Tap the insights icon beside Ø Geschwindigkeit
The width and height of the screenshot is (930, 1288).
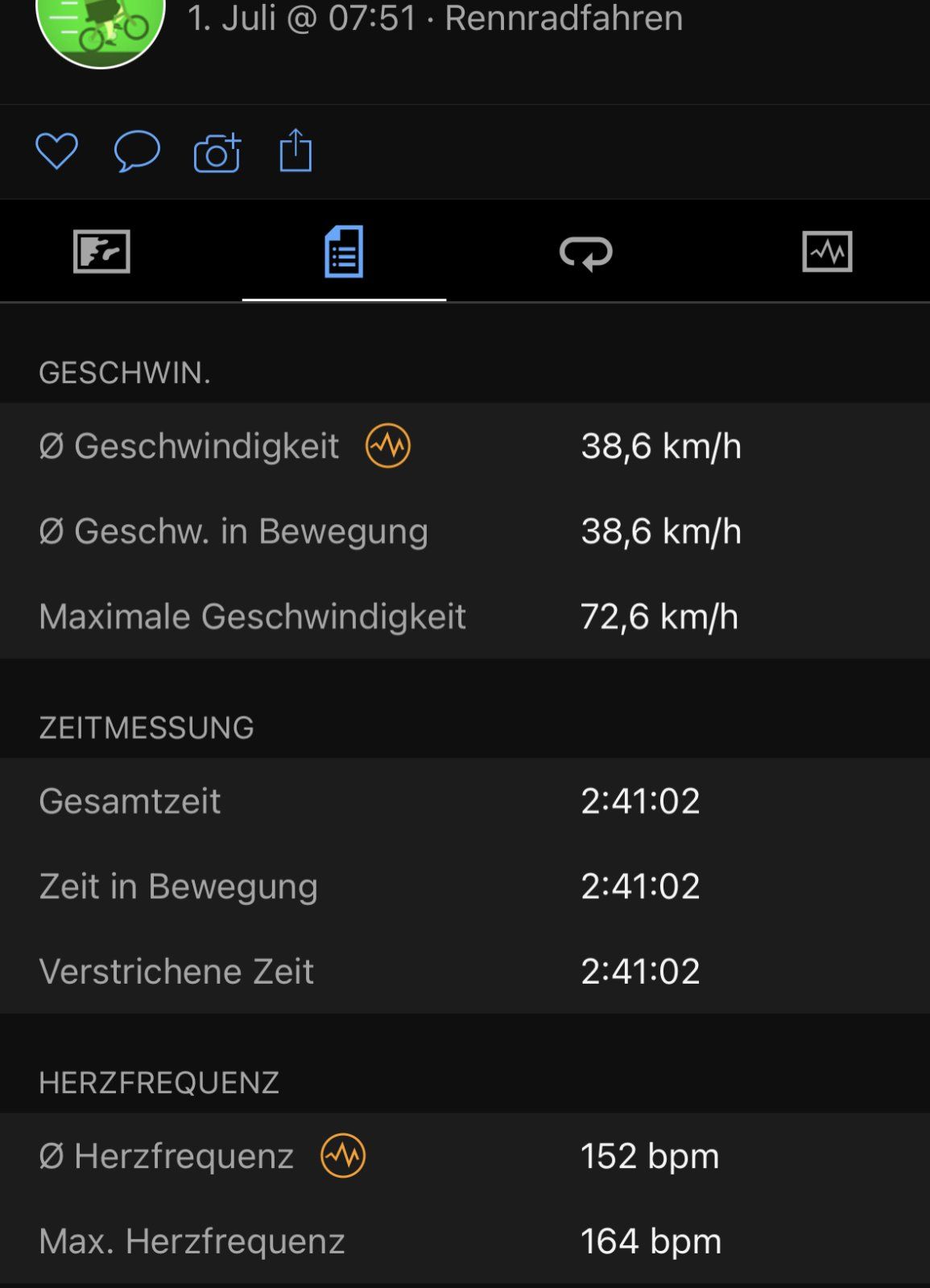coord(388,445)
